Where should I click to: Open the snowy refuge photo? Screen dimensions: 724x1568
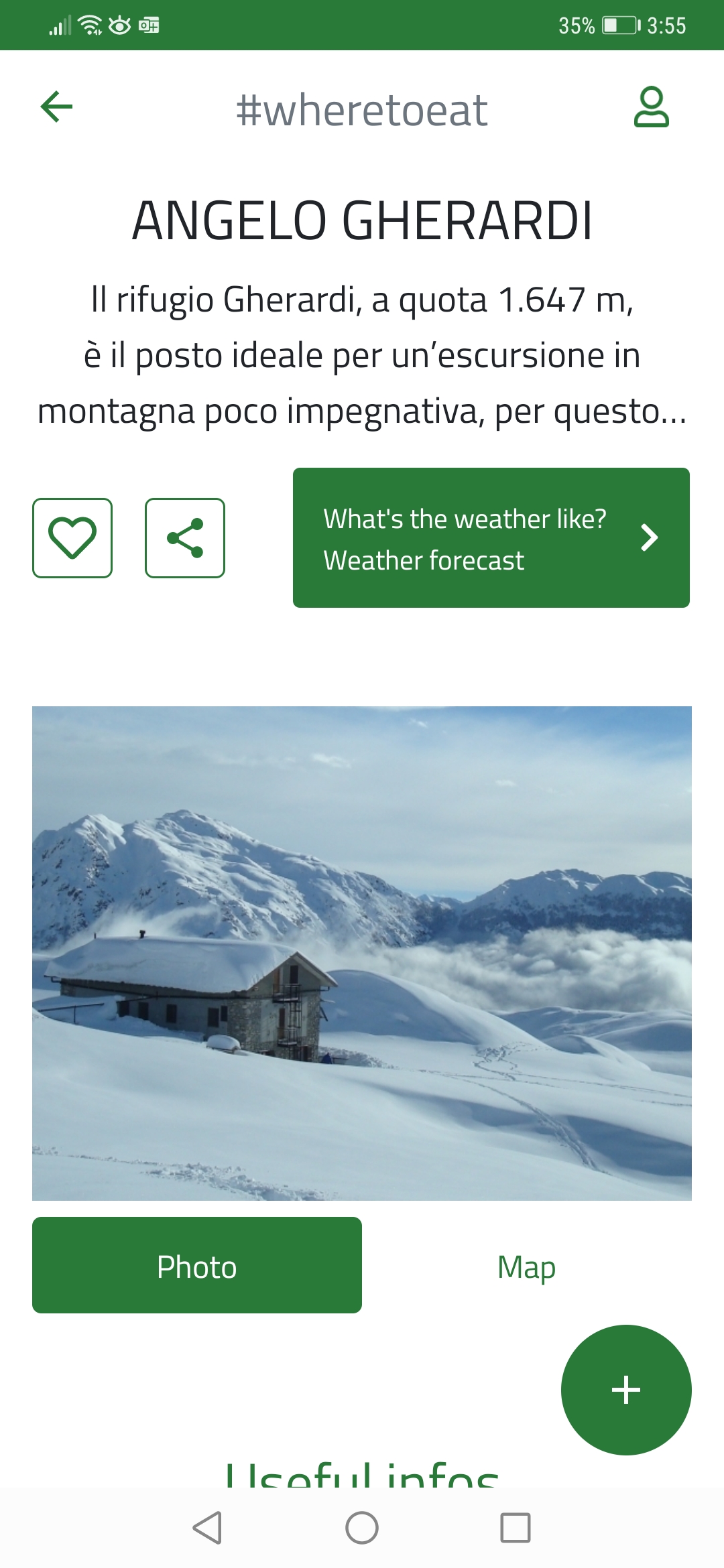(362, 953)
